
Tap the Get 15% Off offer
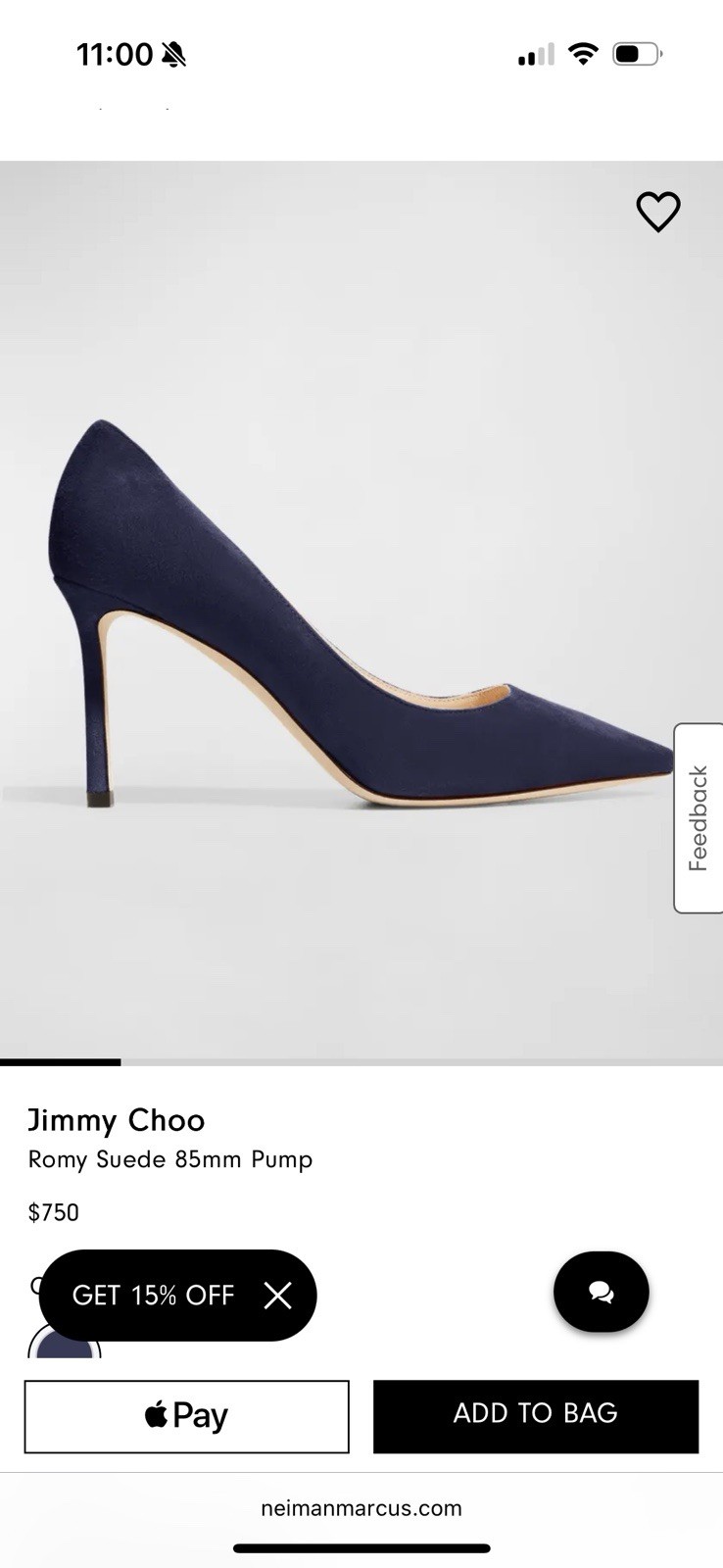[x=153, y=1295]
